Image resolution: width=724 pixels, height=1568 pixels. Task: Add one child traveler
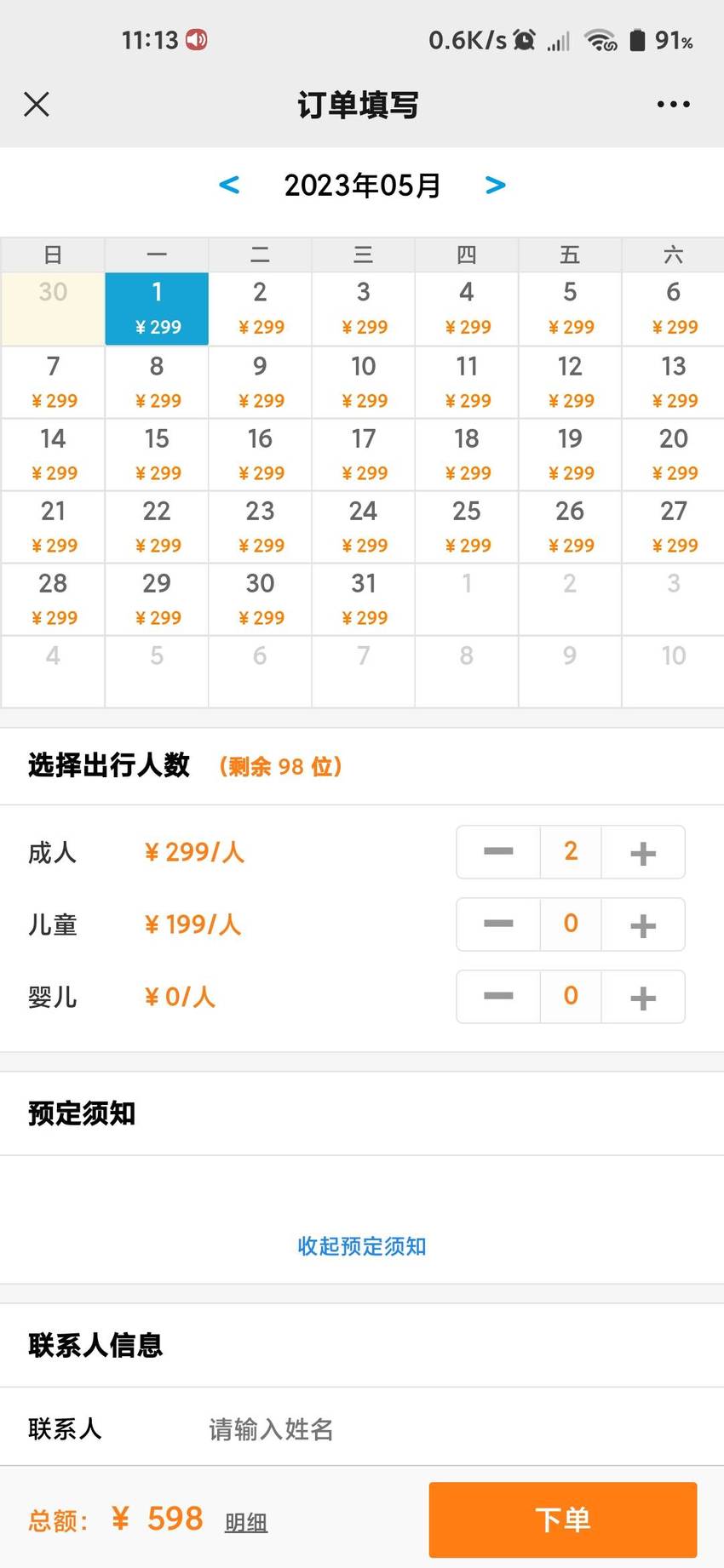643,924
